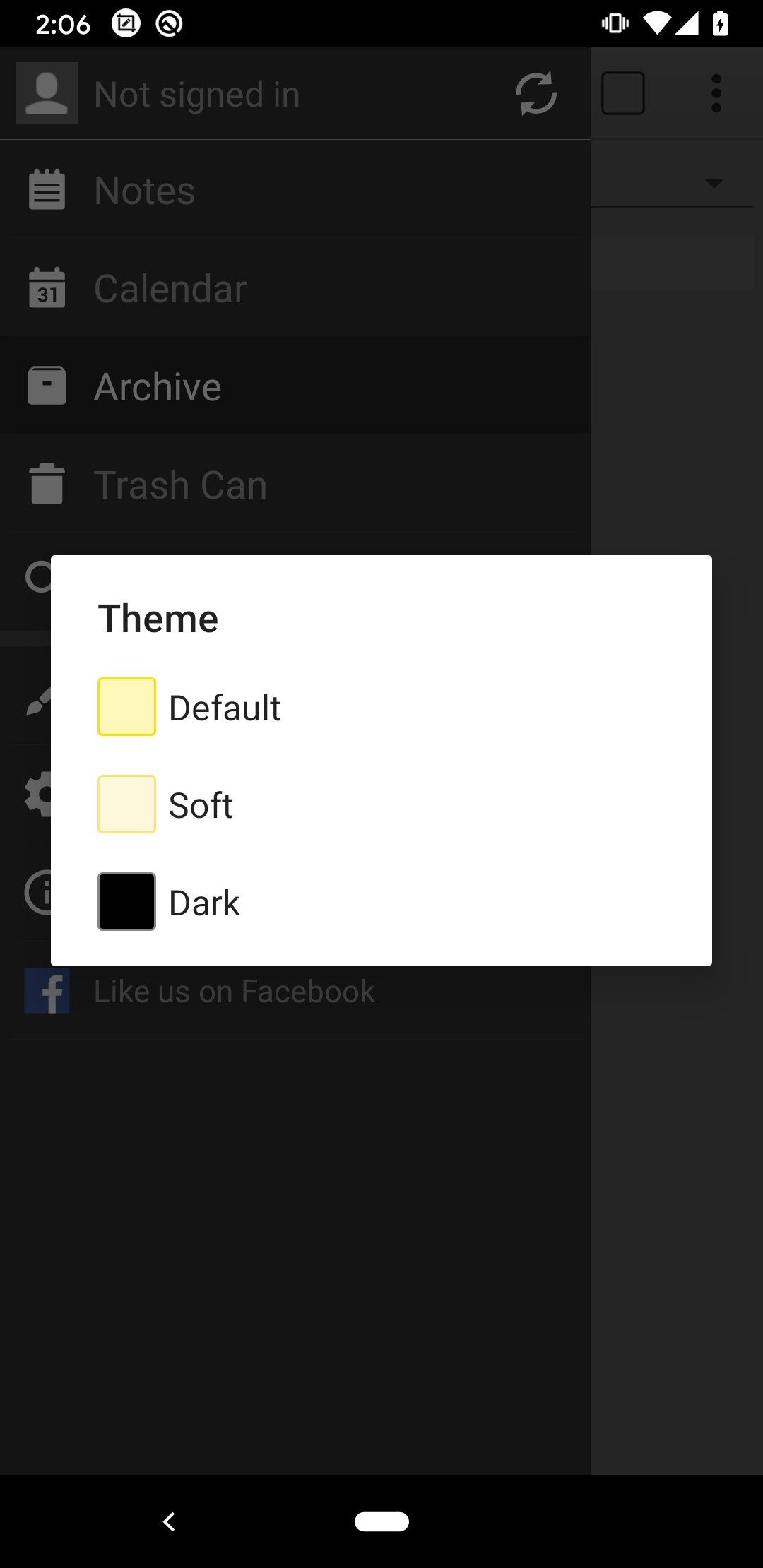Switch to the Dark theme
The width and height of the screenshot is (763, 1568).
point(381,902)
